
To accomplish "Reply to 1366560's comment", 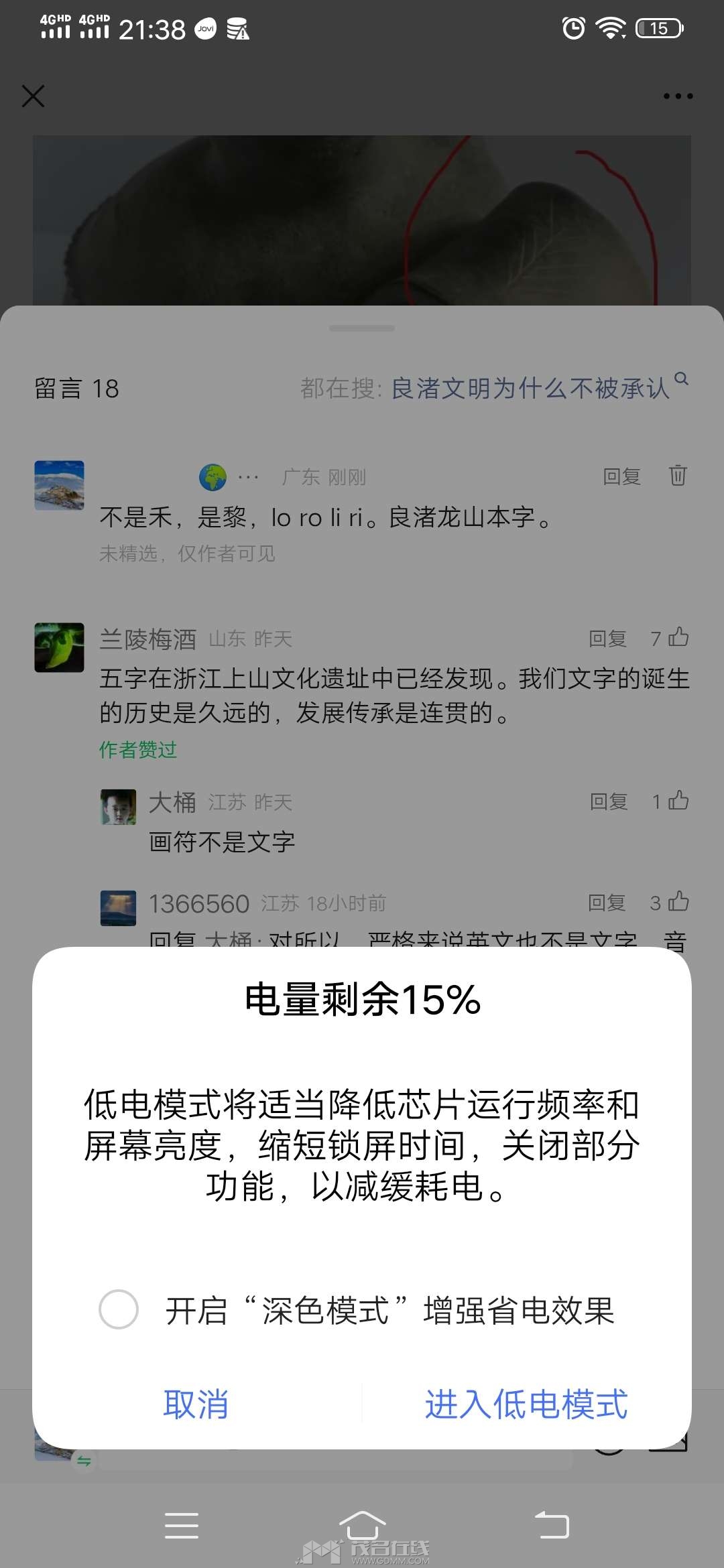I will (x=607, y=903).
